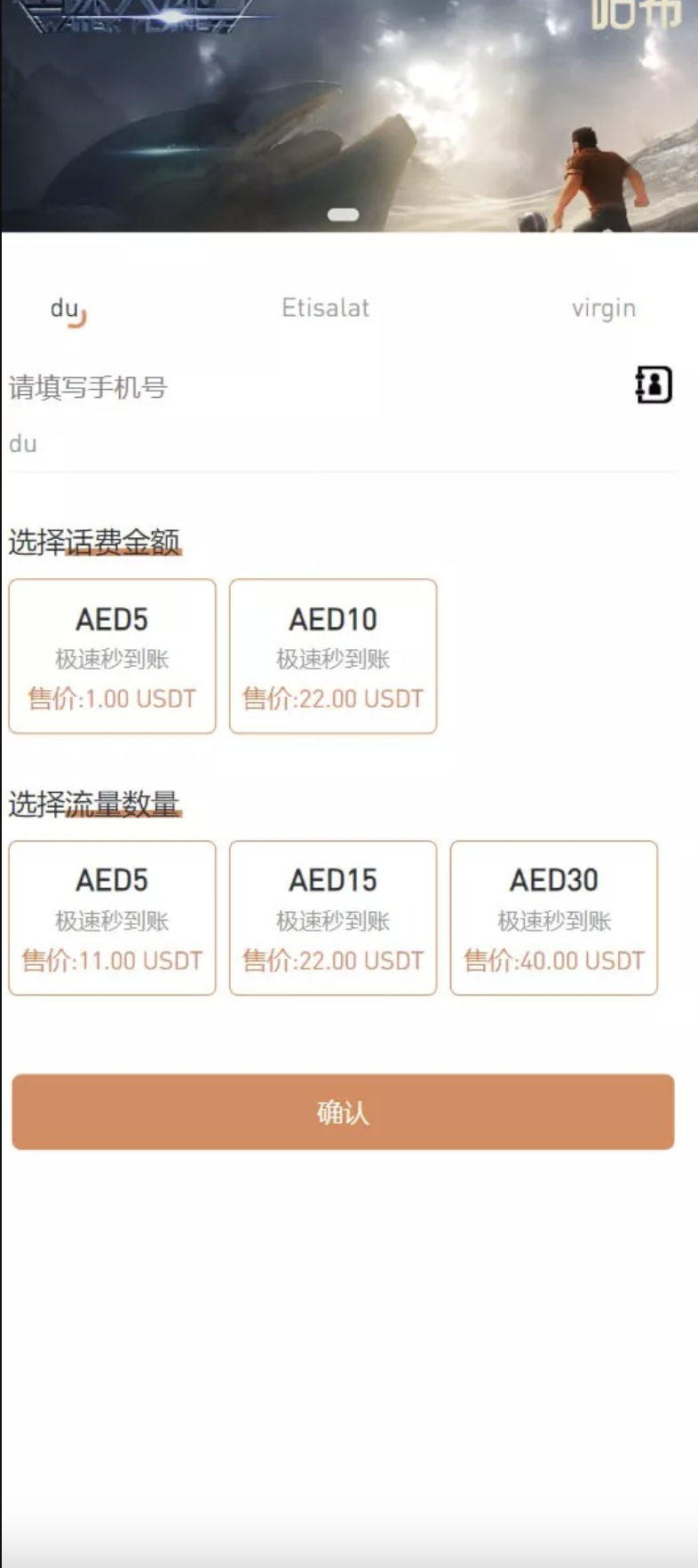Select the AED10 话费 top-up card
698x1568 pixels.
click(333, 655)
